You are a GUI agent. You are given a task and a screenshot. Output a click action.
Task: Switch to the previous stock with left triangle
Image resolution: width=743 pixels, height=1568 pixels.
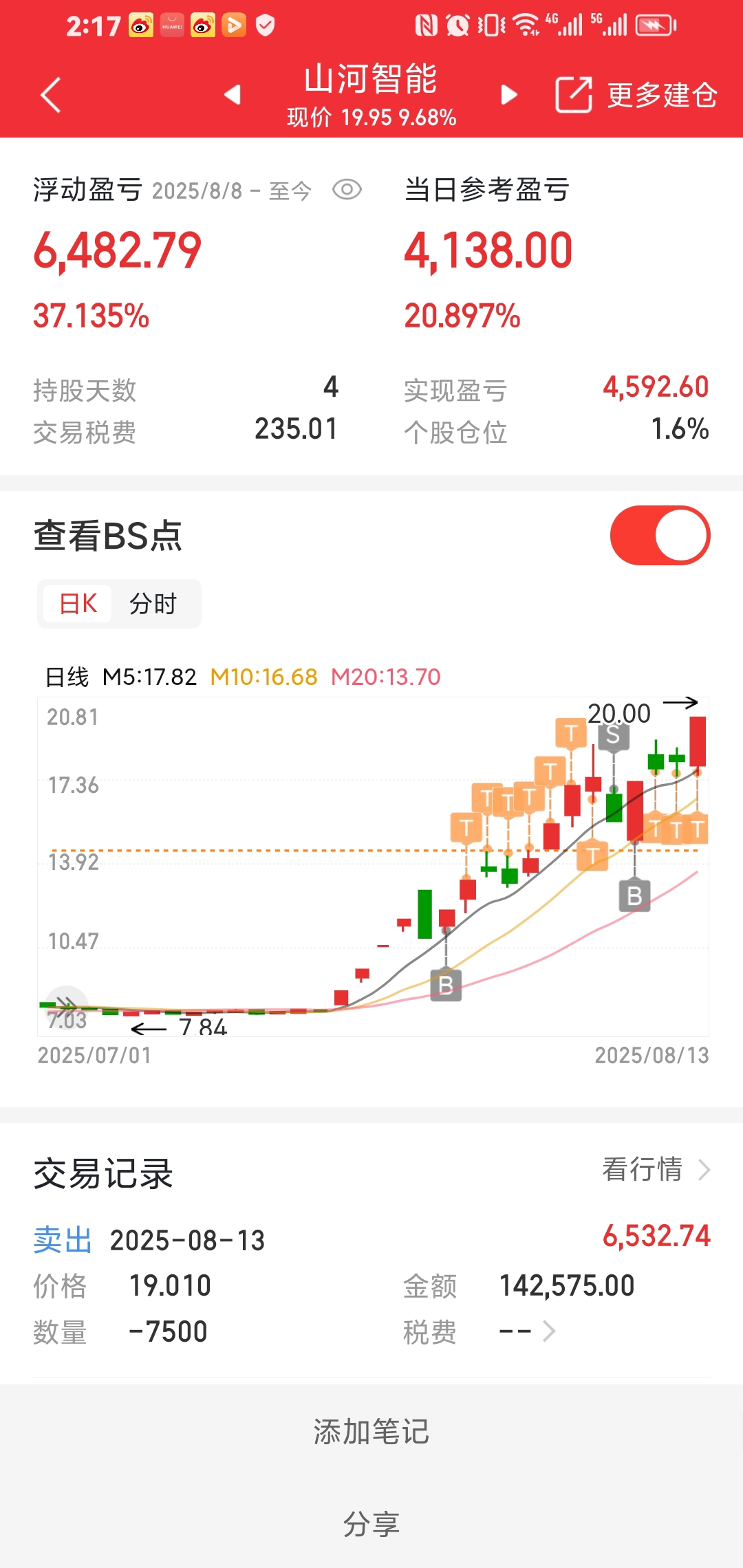[233, 95]
